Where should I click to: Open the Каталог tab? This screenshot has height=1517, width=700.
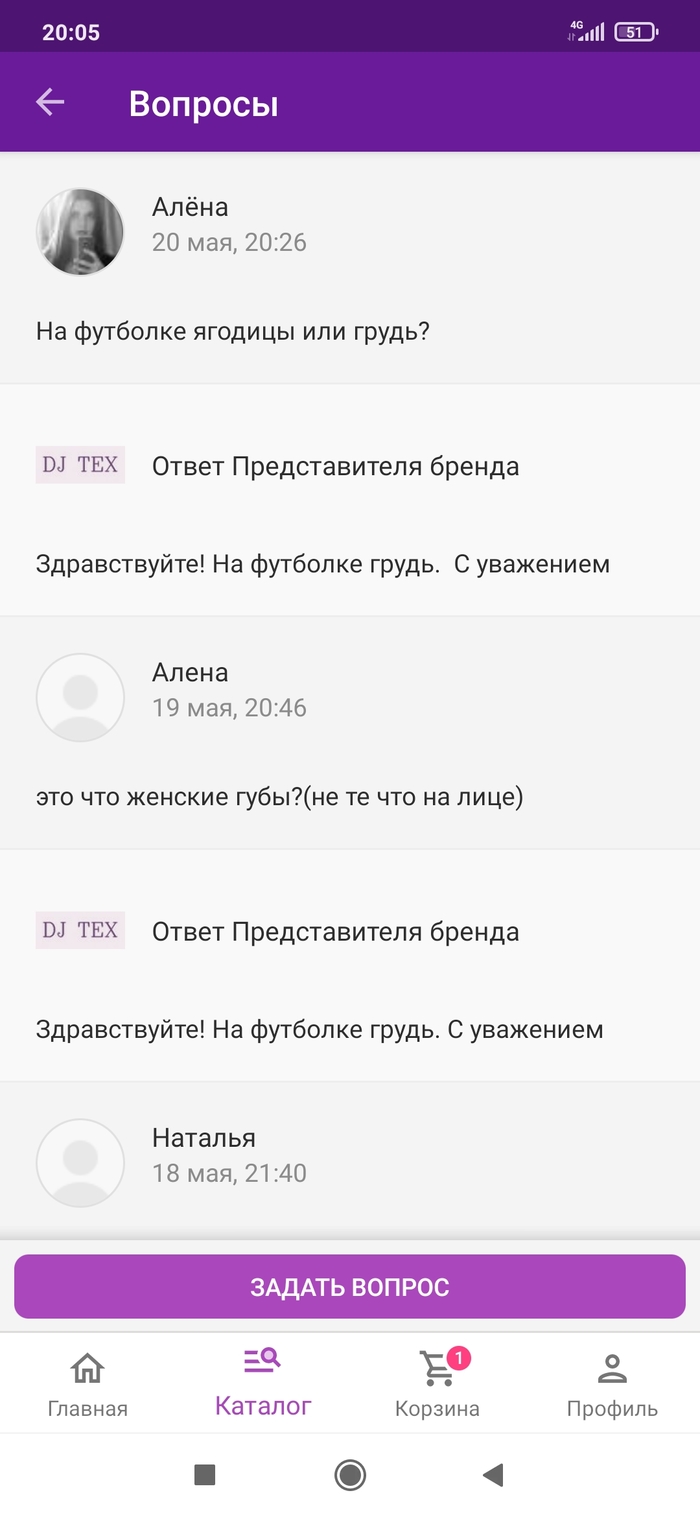point(263,1384)
